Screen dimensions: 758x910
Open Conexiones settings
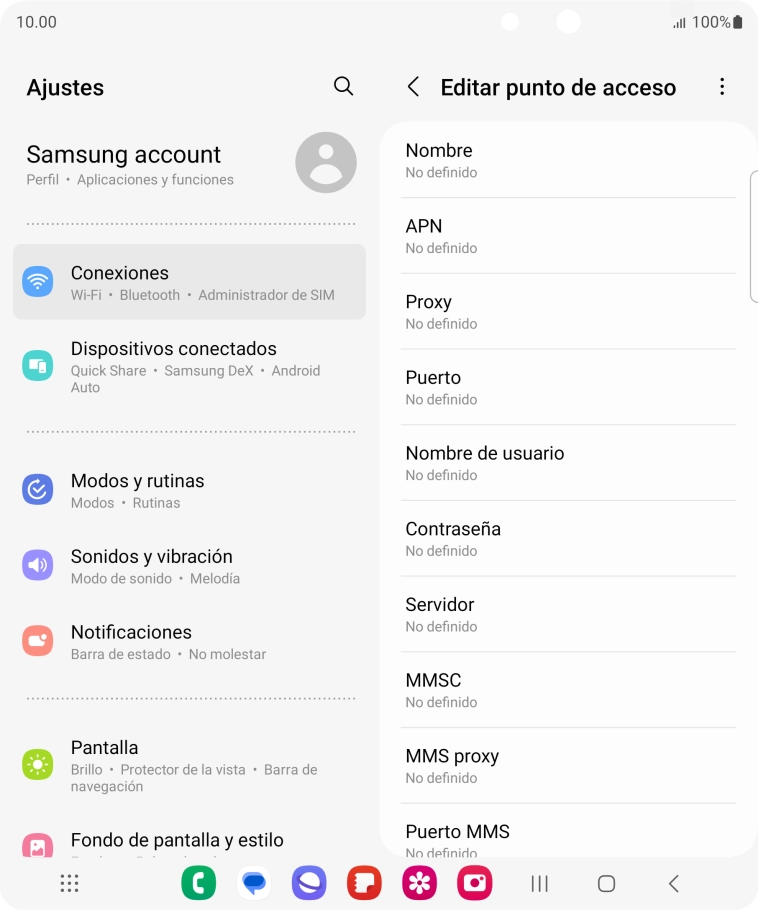click(189, 282)
